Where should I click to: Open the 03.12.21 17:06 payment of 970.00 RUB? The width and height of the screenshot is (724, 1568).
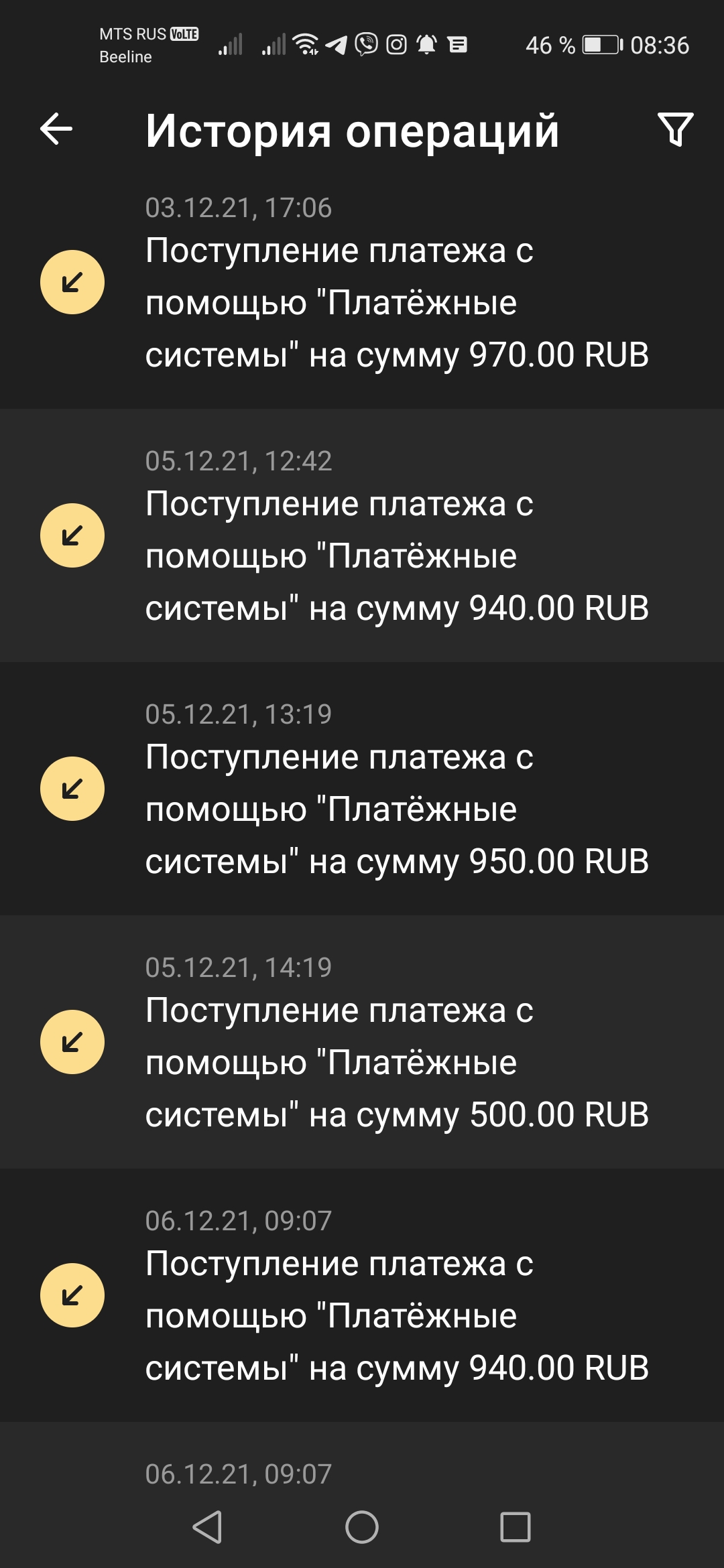[x=362, y=282]
